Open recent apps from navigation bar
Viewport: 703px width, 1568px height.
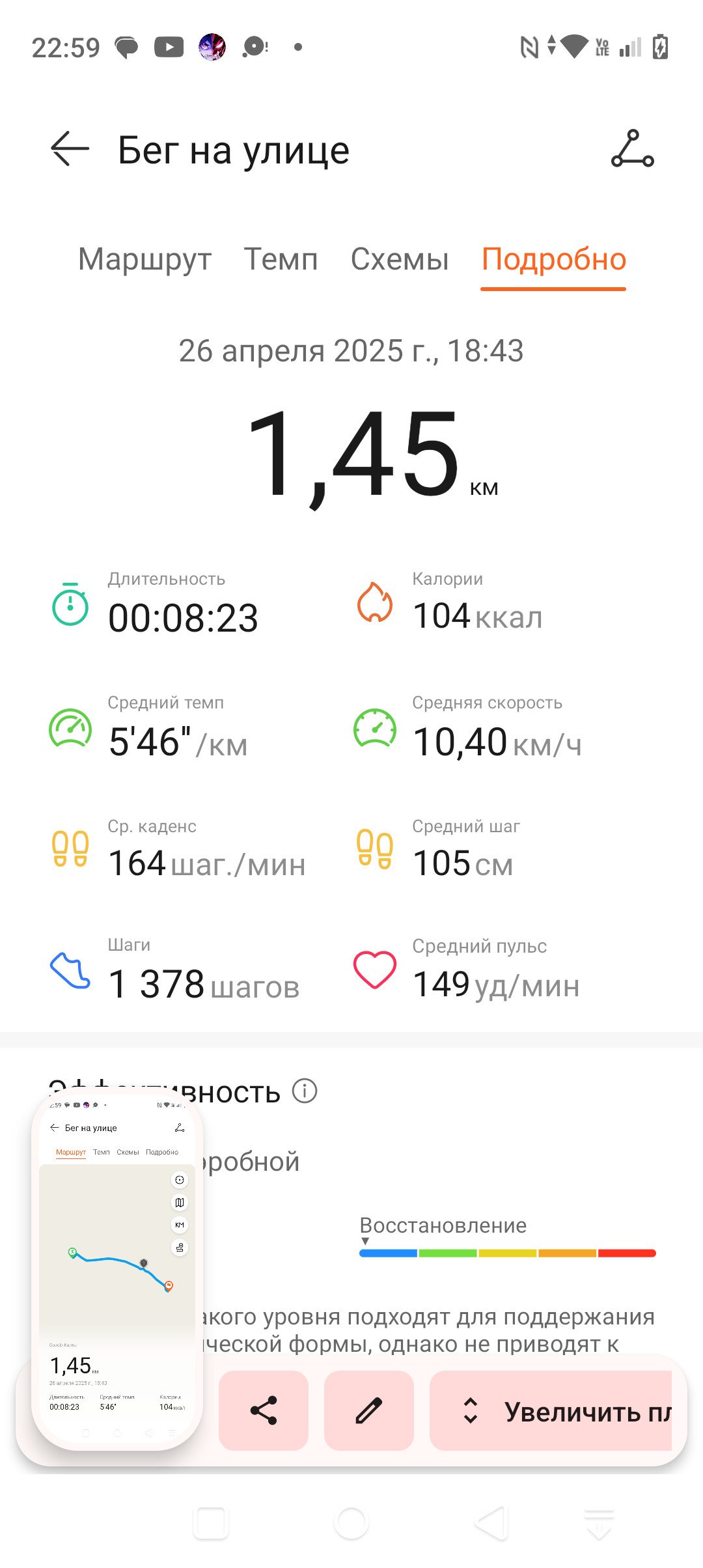tap(211, 1524)
